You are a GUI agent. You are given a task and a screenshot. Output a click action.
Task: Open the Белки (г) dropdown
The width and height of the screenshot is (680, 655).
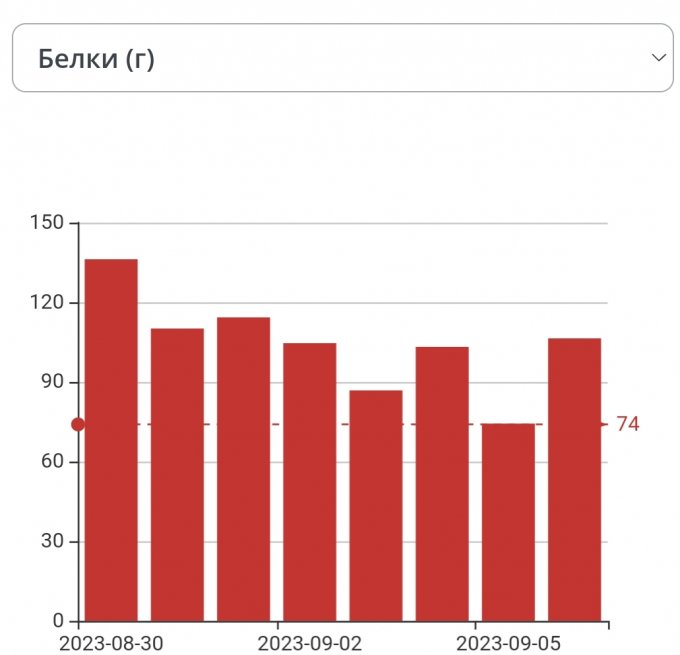(x=342, y=58)
